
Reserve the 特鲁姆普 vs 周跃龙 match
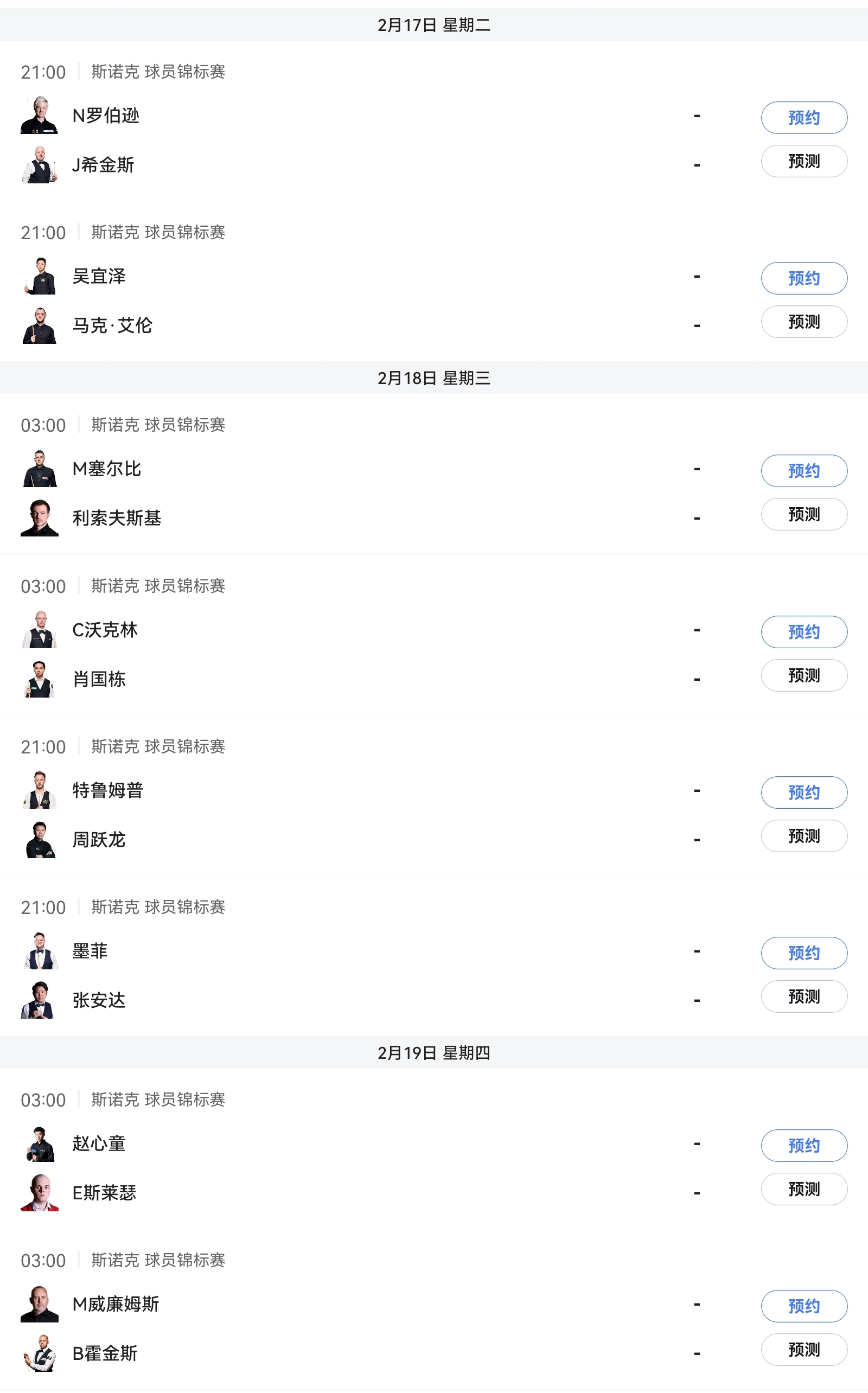point(803,793)
